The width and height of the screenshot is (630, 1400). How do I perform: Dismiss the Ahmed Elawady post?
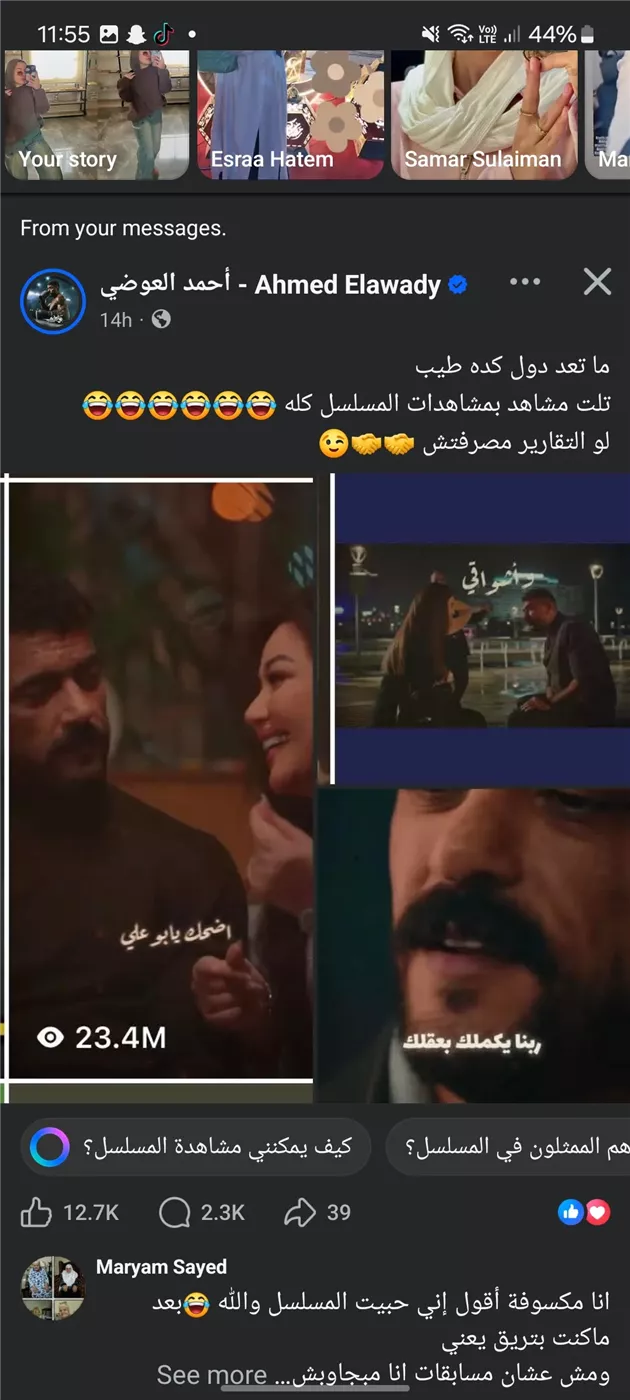coord(597,283)
